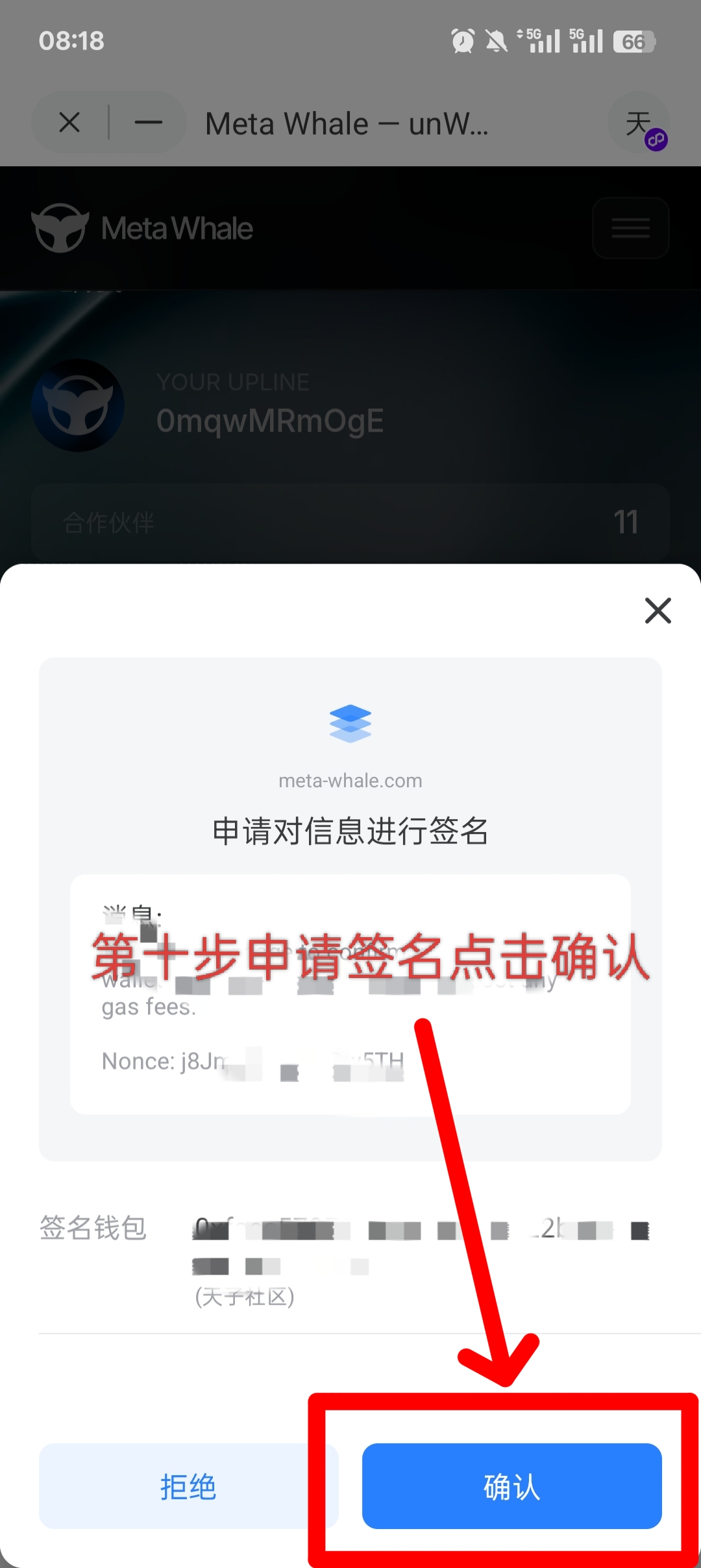Open the Meta Whale hamburger menu
Image resolution: width=701 pixels, height=1568 pixels.
[629, 228]
